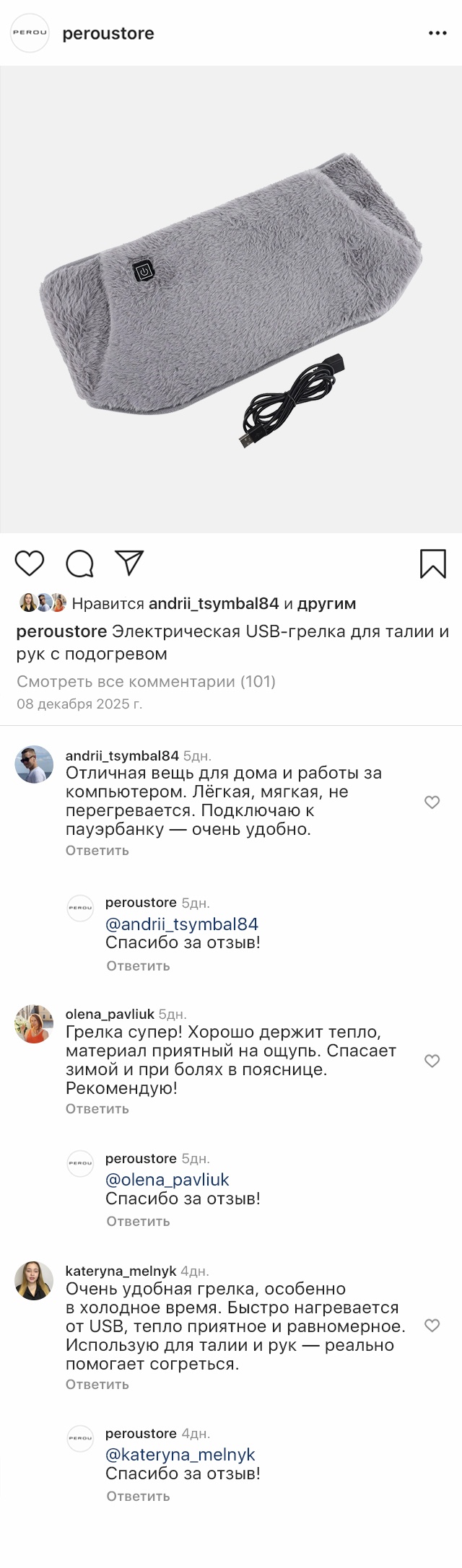Open the @andrii_tsymbal84 mention link
Screen dimensions: 462x1568
pyautogui.click(x=181, y=924)
